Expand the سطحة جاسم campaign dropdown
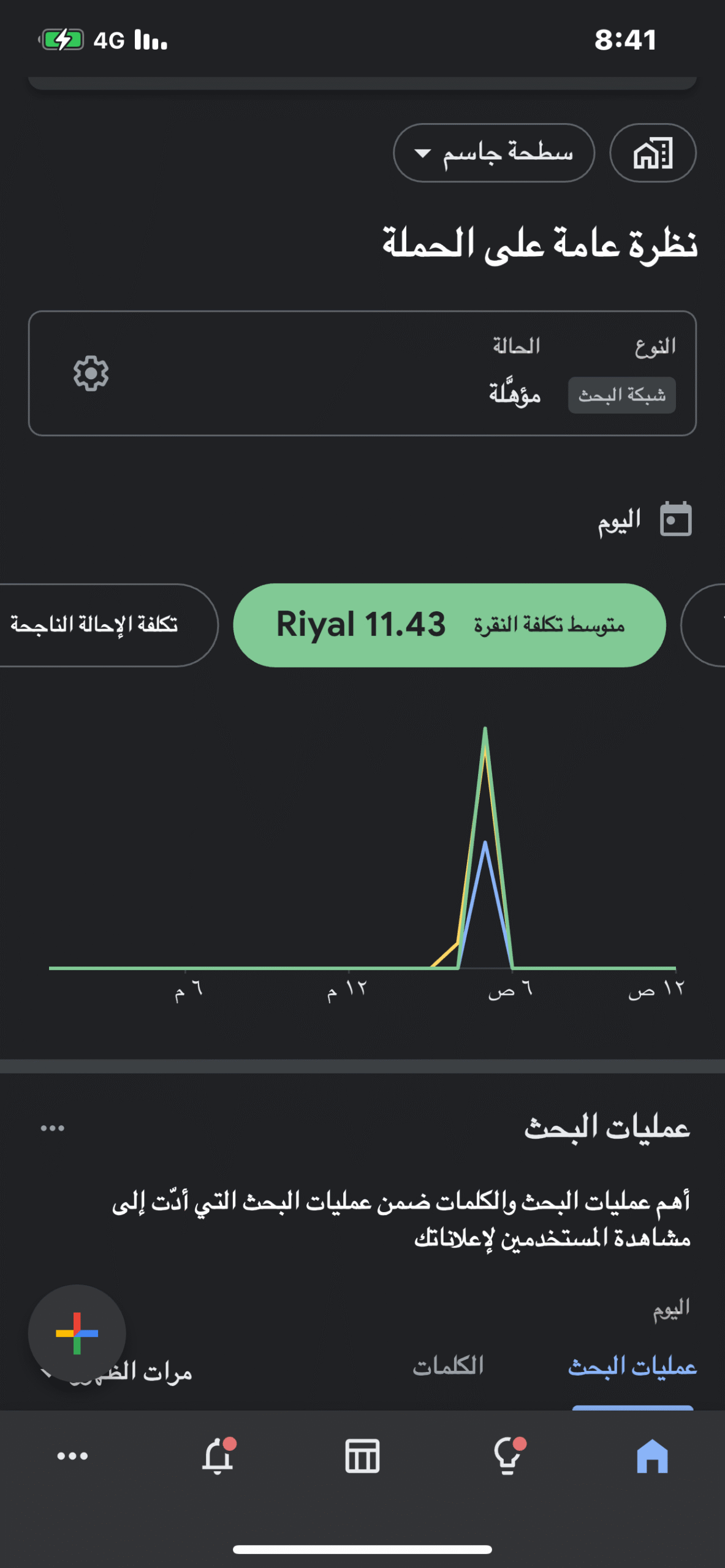 click(x=493, y=153)
